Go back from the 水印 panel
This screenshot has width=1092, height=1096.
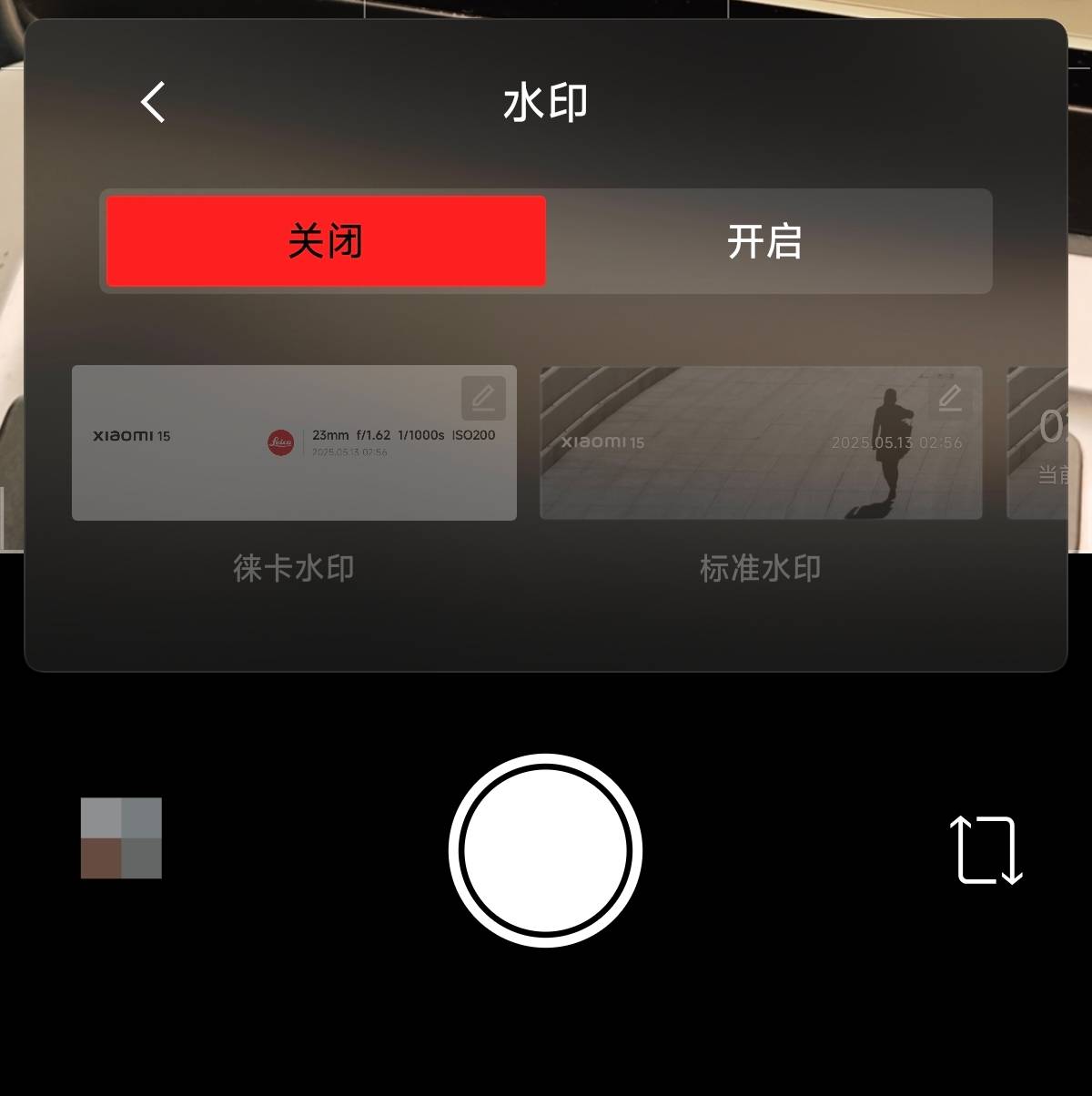coord(154,101)
